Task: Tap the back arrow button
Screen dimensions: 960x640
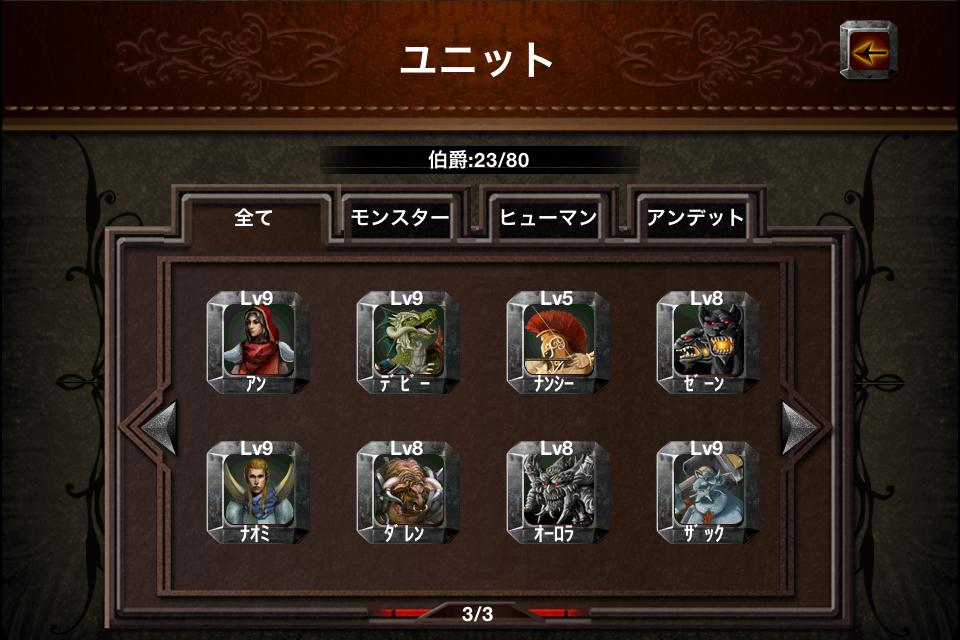Action: (x=869, y=50)
